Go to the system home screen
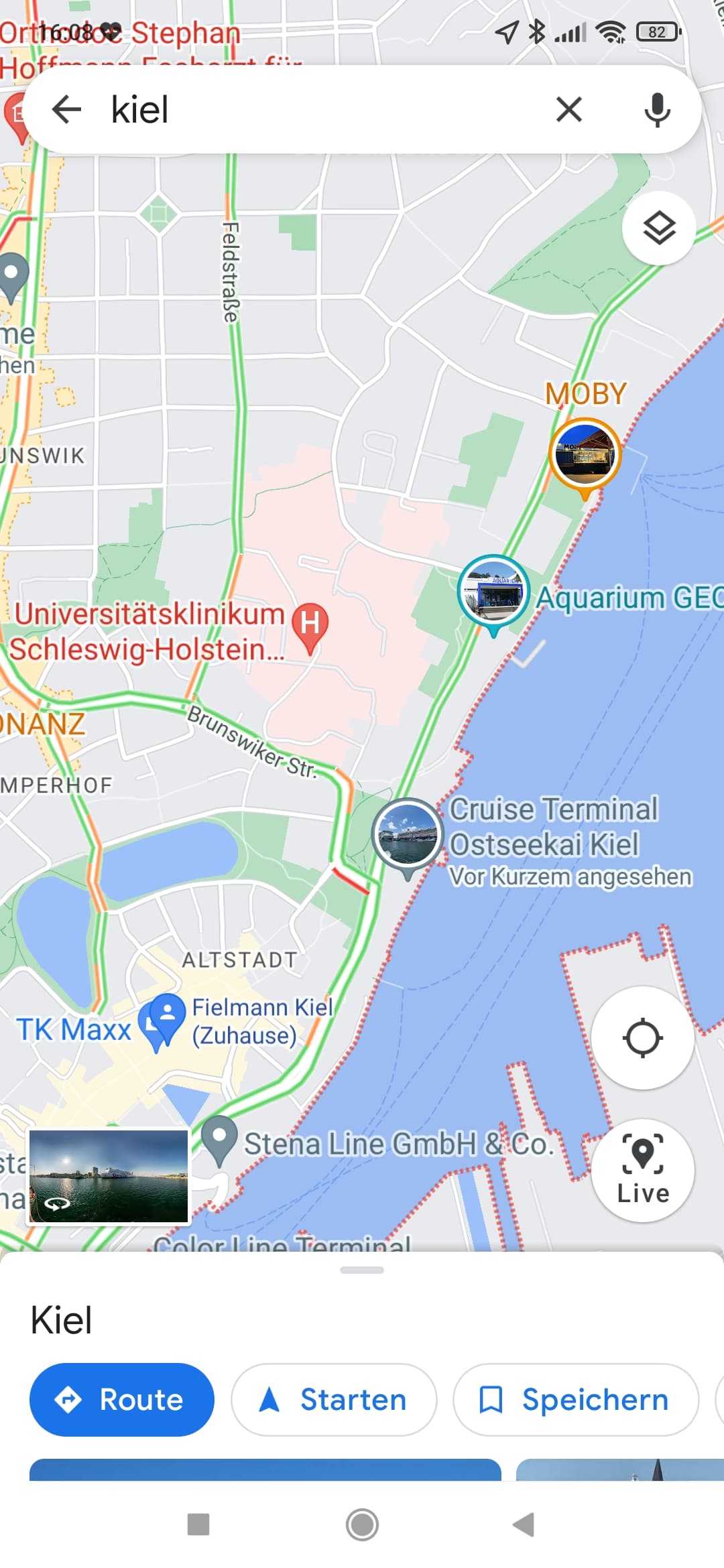 pyautogui.click(x=362, y=1524)
